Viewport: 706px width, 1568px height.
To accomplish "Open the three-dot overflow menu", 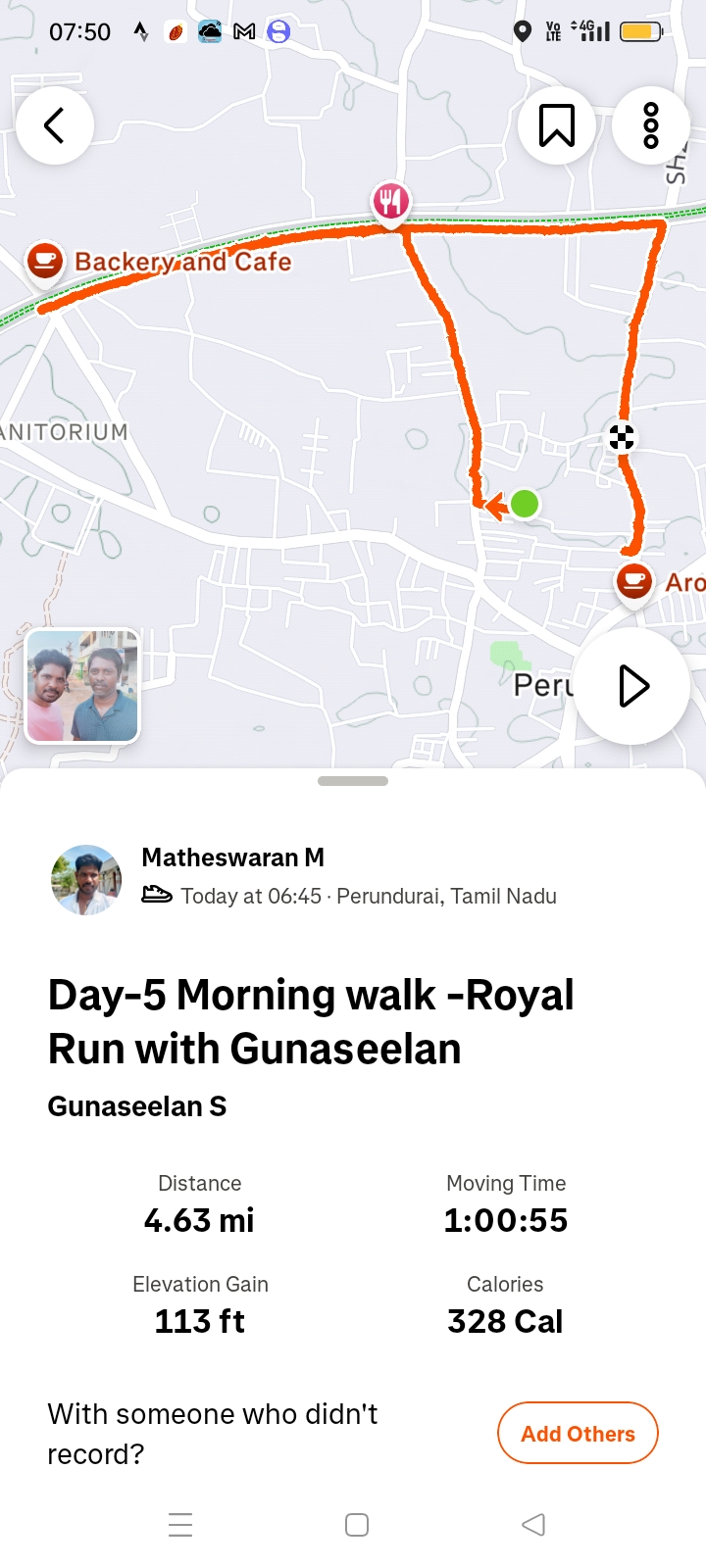I will (650, 124).
